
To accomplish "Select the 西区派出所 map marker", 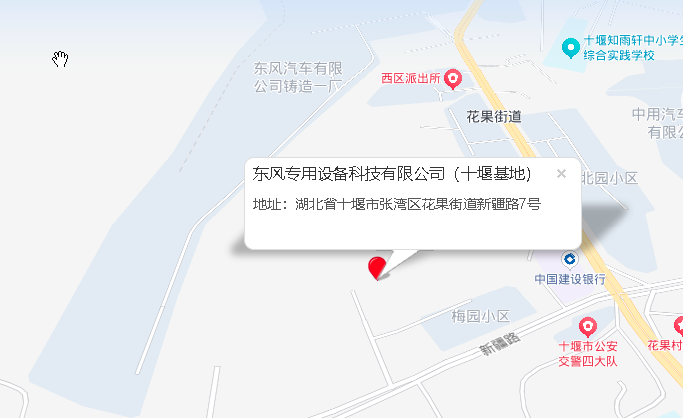I will [453, 77].
